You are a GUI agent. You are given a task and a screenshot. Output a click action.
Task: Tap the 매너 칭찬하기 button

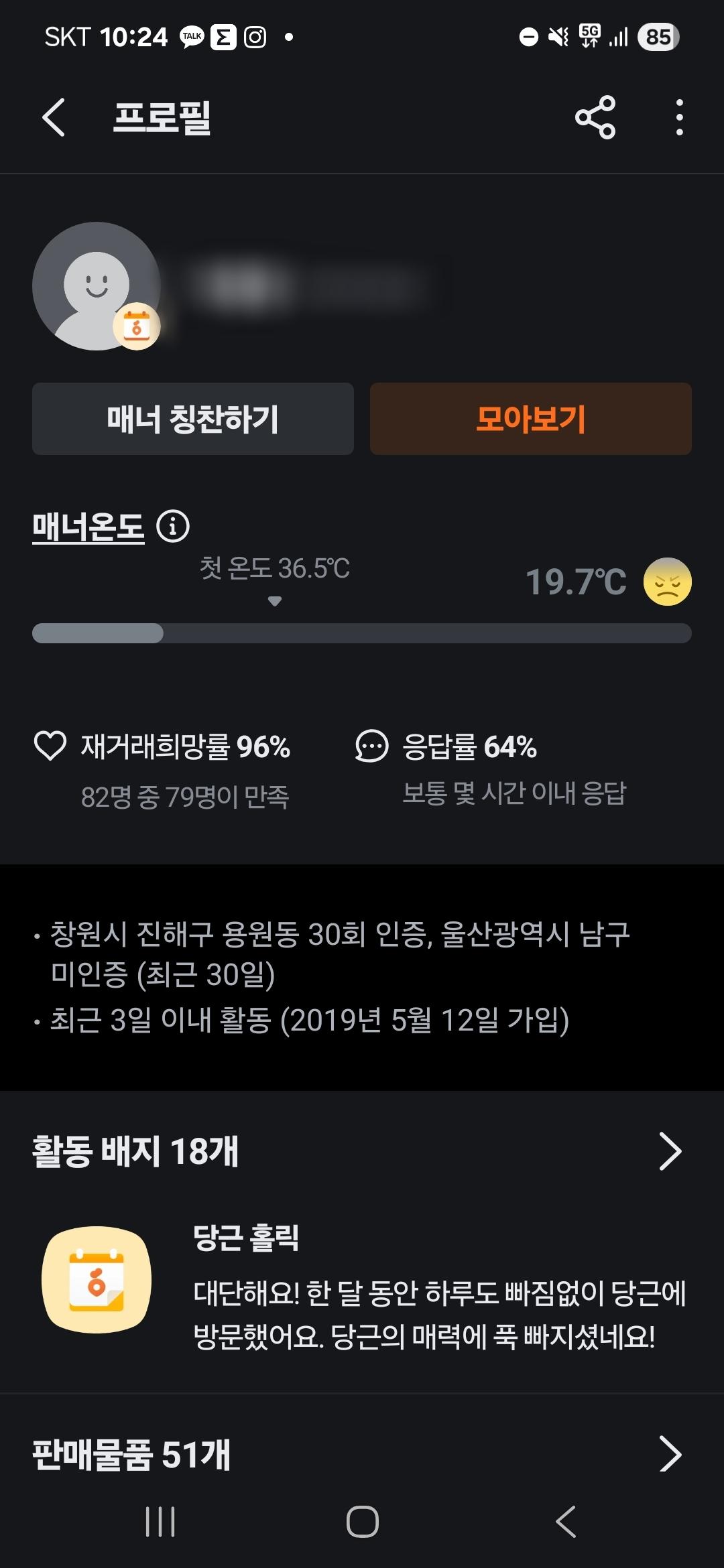(x=193, y=419)
